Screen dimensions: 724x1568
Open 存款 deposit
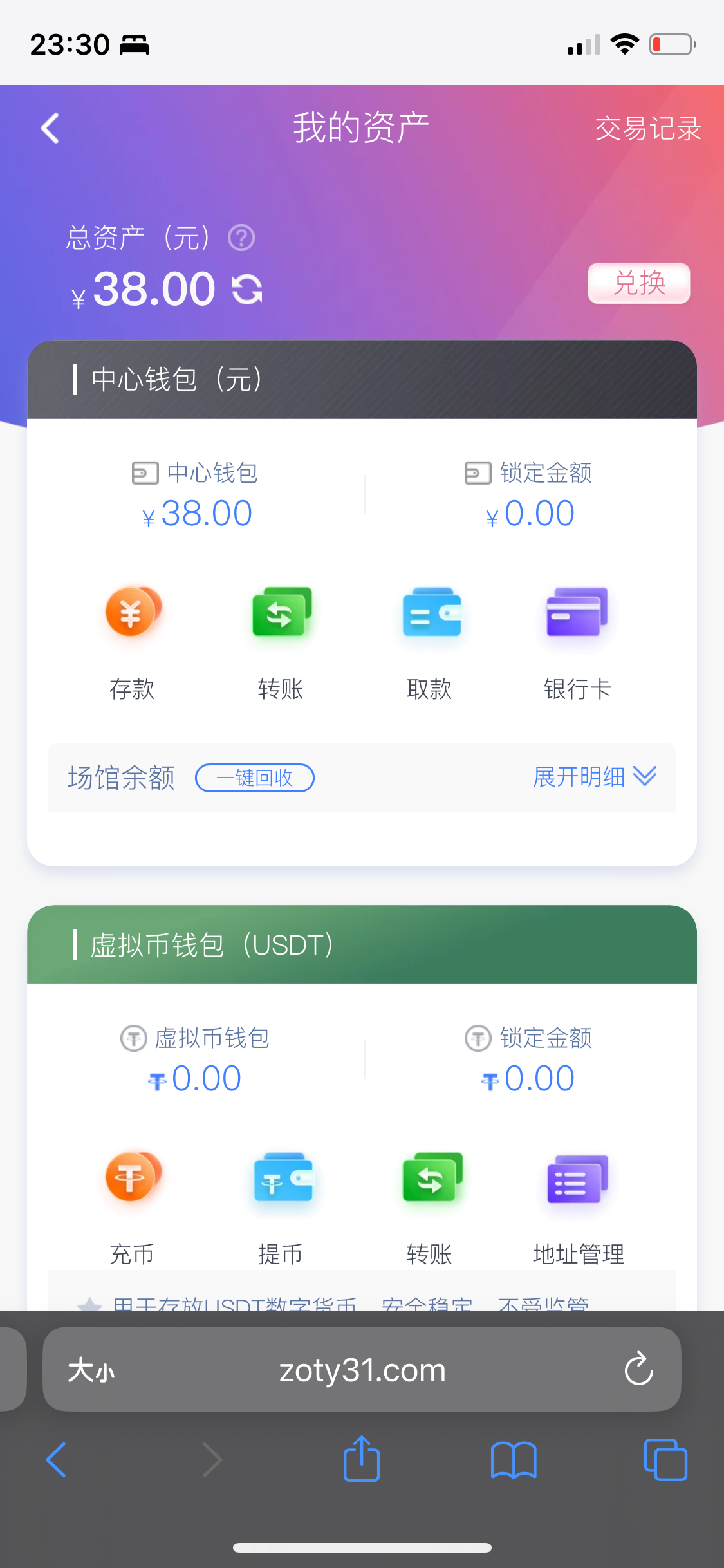click(x=133, y=640)
